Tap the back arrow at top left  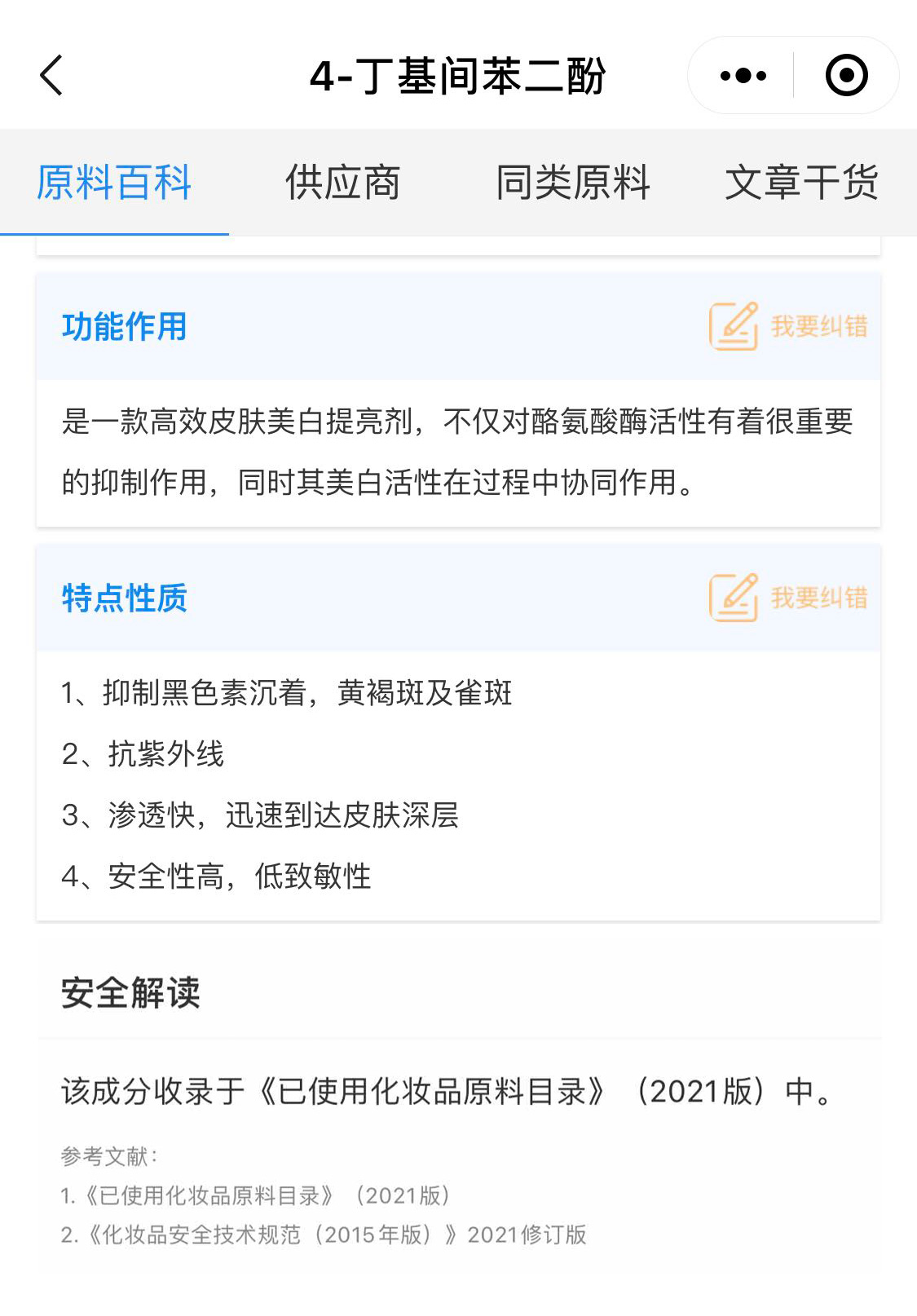(x=51, y=75)
